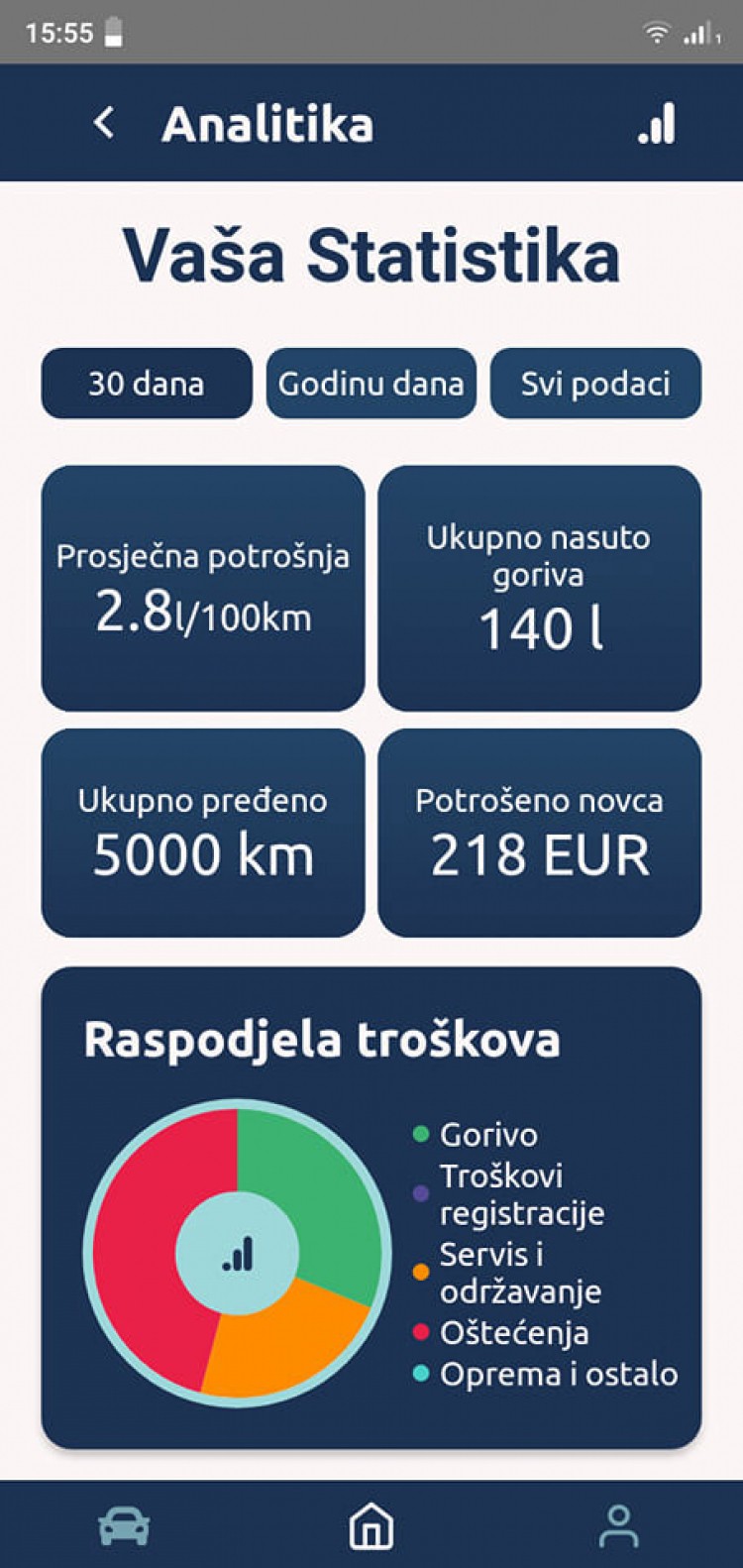This screenshot has height=1568, width=743.
Task: Tap the bar chart icon in header
Action: pos(657,125)
